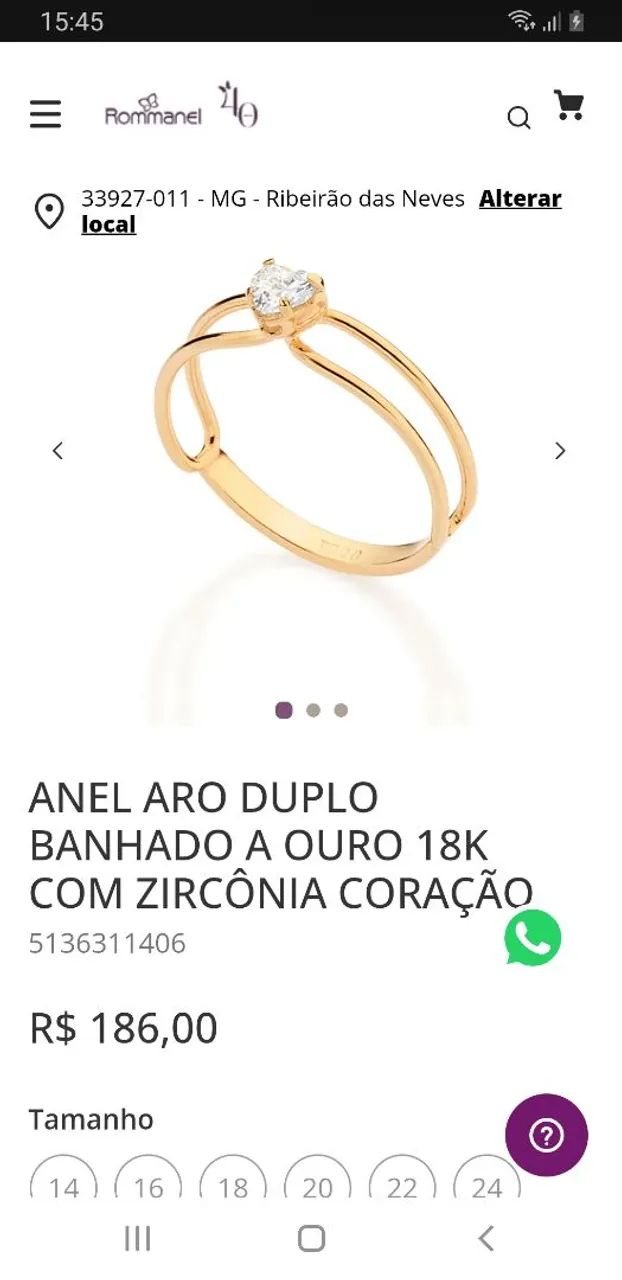Open the purple help button
622x1280 pixels.
(x=546, y=1135)
